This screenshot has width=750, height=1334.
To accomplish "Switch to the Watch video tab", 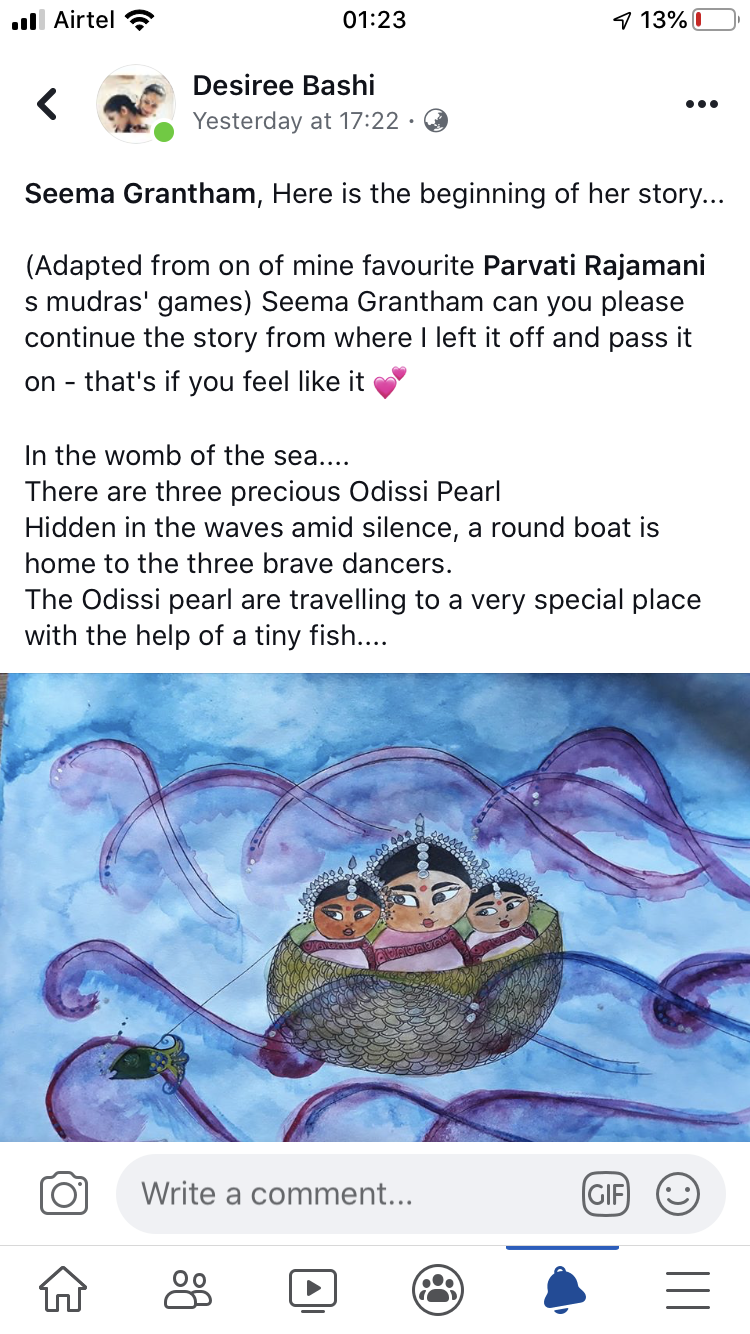I will (313, 1289).
